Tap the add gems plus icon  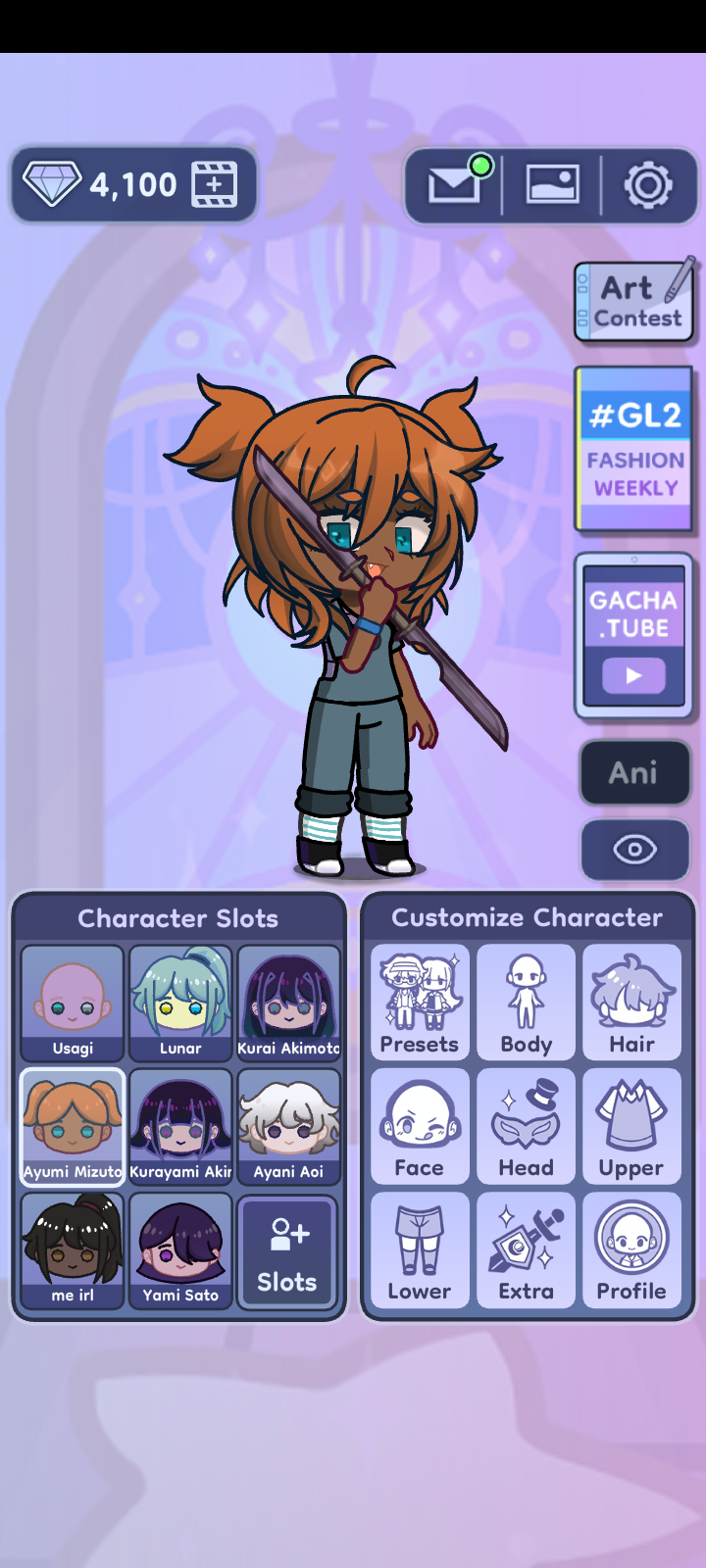[x=214, y=184]
